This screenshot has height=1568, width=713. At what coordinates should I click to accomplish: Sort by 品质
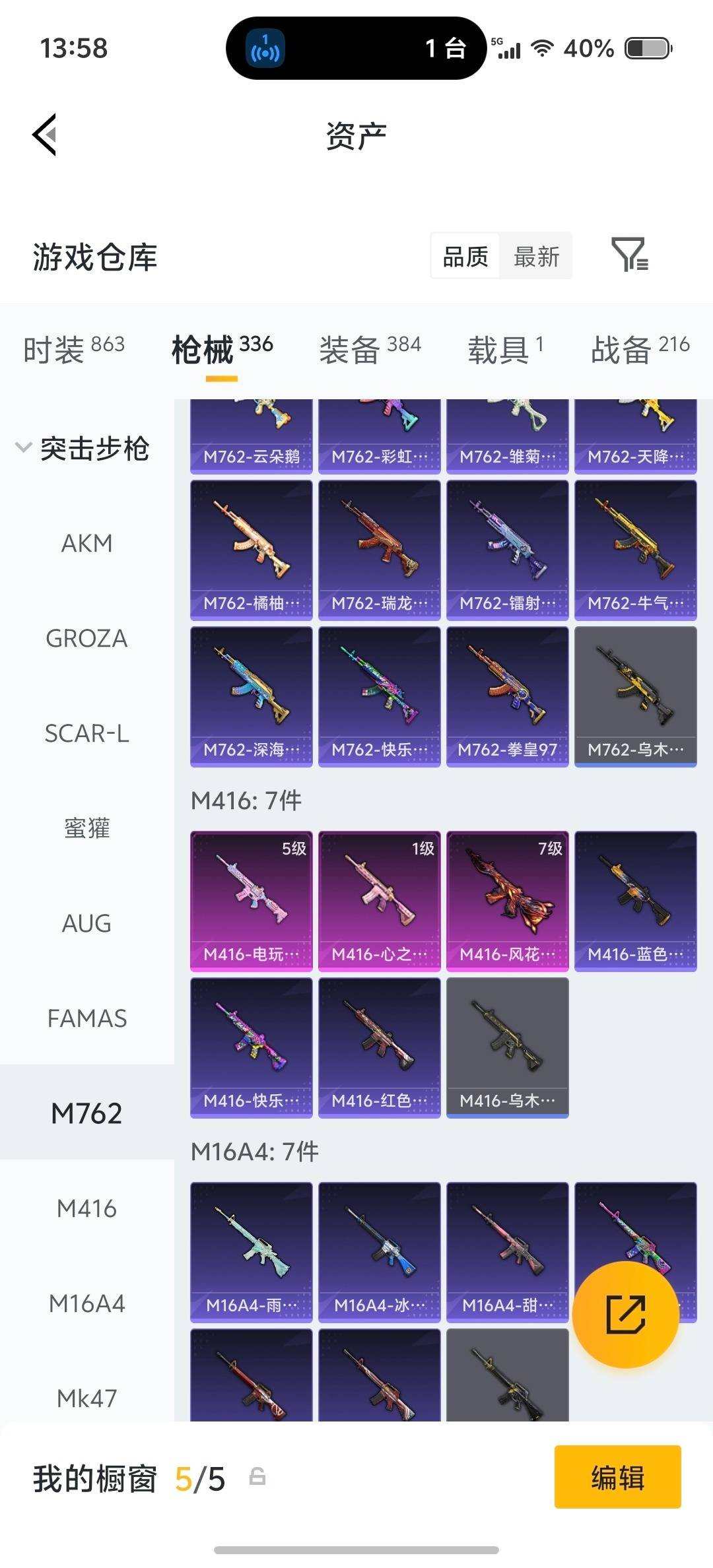point(465,256)
